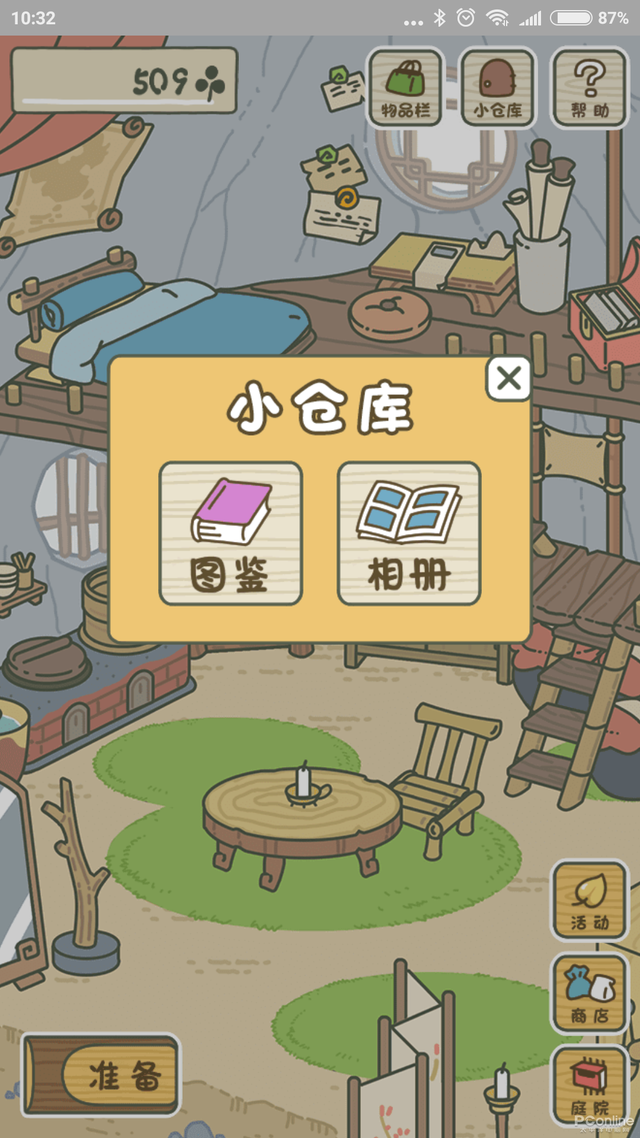Tap the 小仓库 storage button
The height and width of the screenshot is (1138, 640).
coord(498,88)
